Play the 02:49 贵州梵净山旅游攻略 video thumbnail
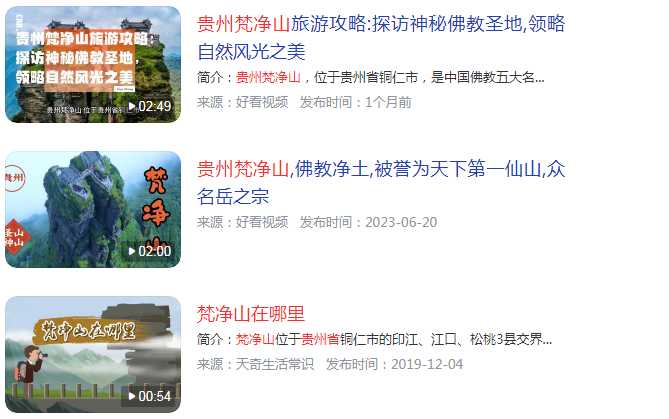This screenshot has height=419, width=669. [93, 64]
